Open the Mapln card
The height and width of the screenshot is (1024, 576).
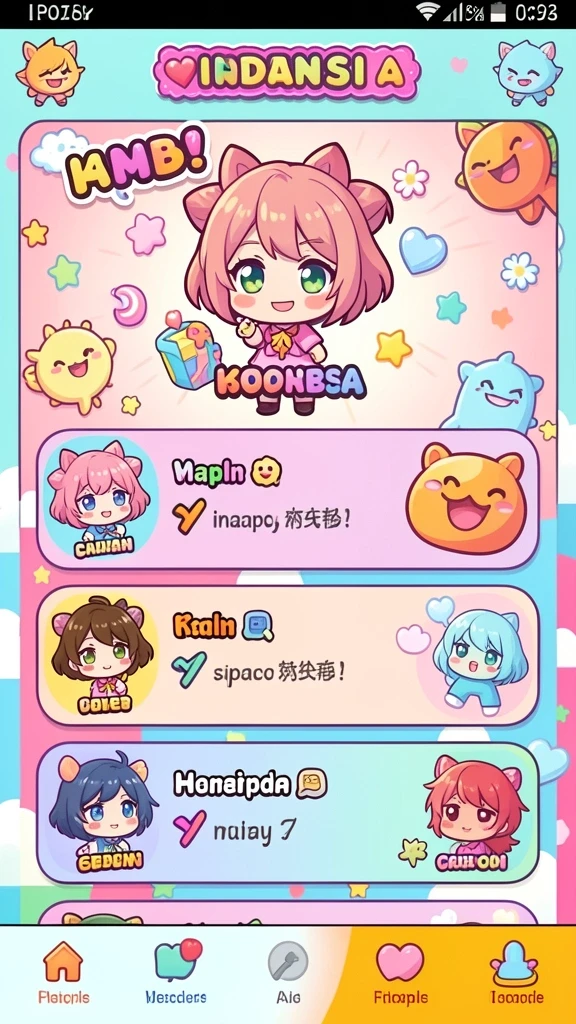(x=288, y=500)
